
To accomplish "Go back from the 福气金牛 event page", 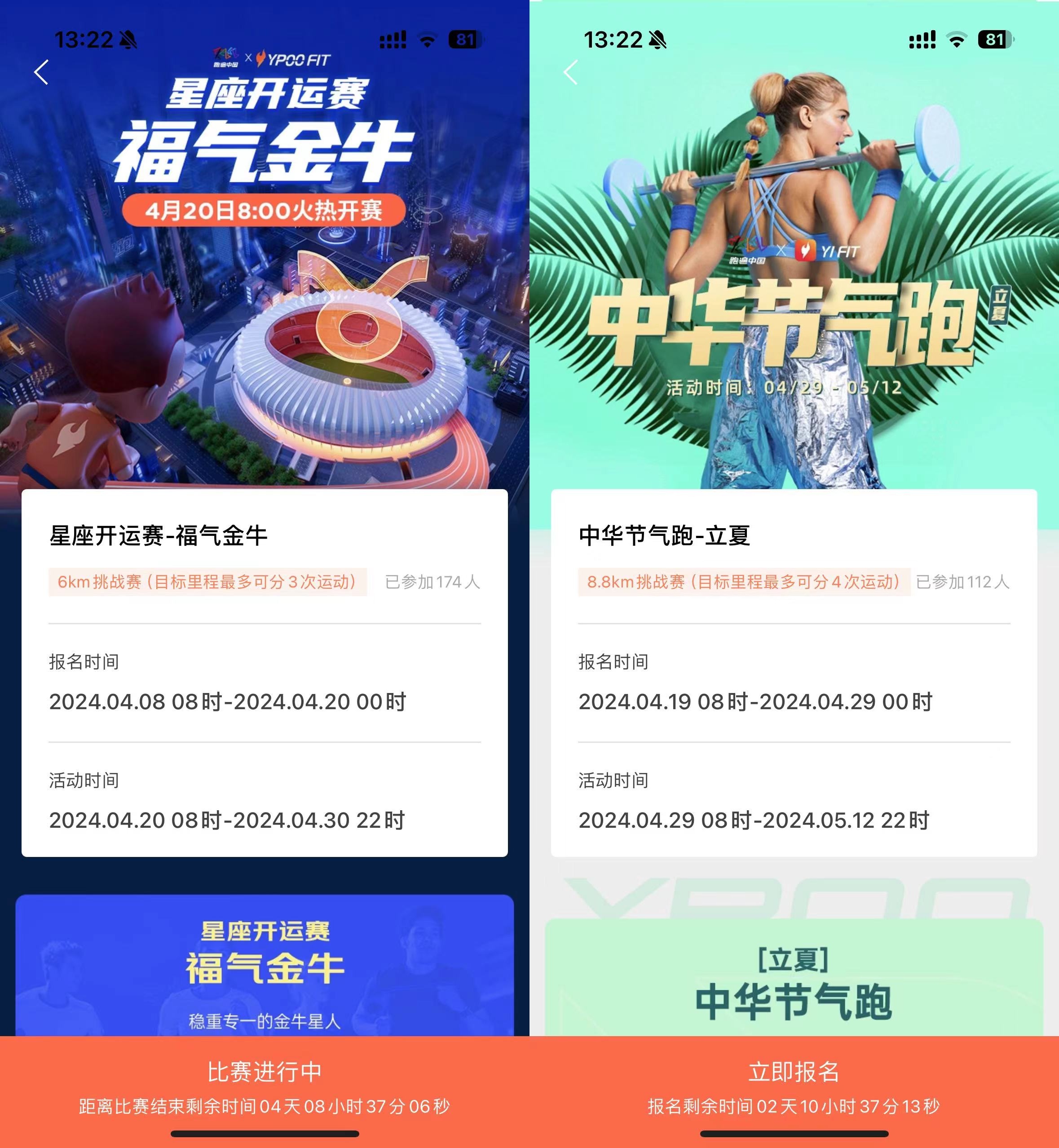I will [41, 72].
